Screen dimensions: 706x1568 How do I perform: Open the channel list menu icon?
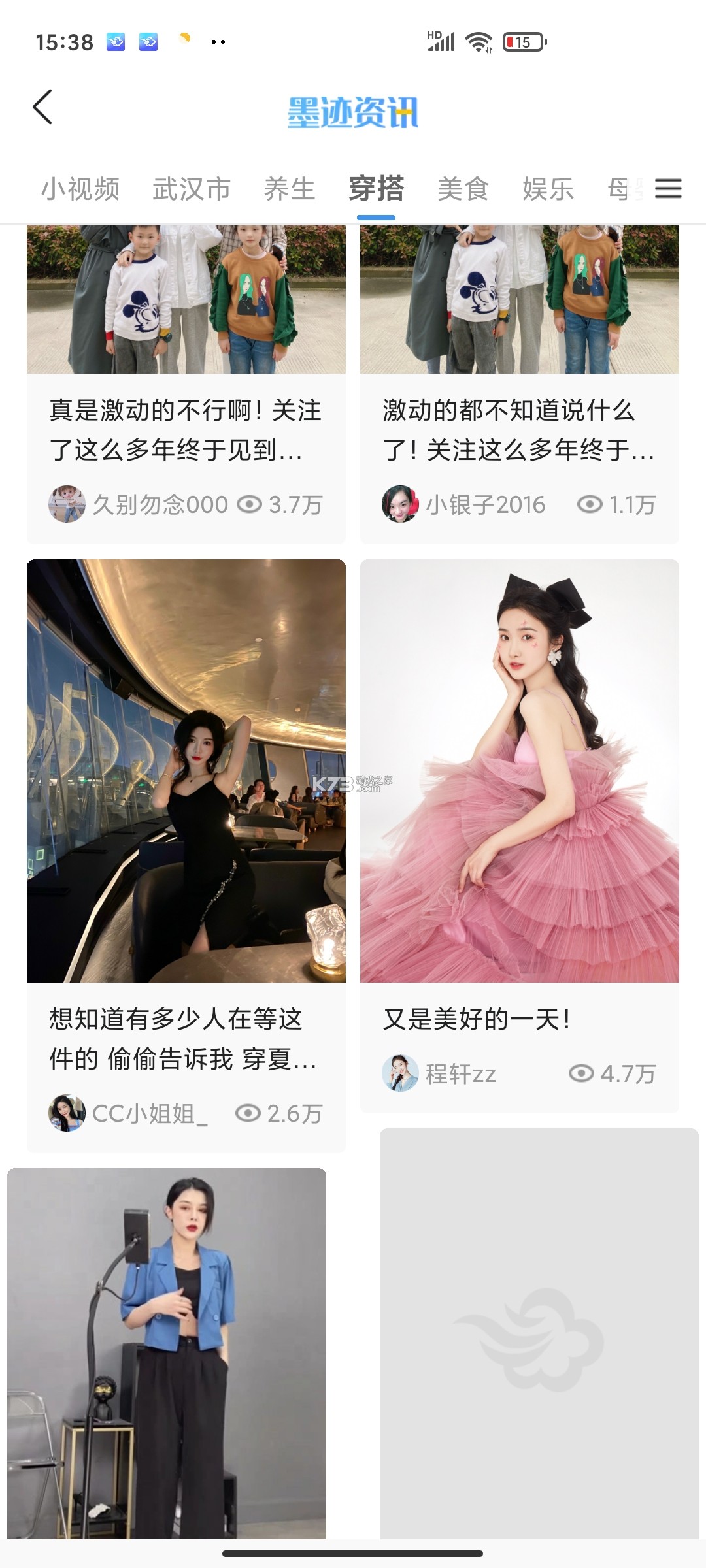667,189
